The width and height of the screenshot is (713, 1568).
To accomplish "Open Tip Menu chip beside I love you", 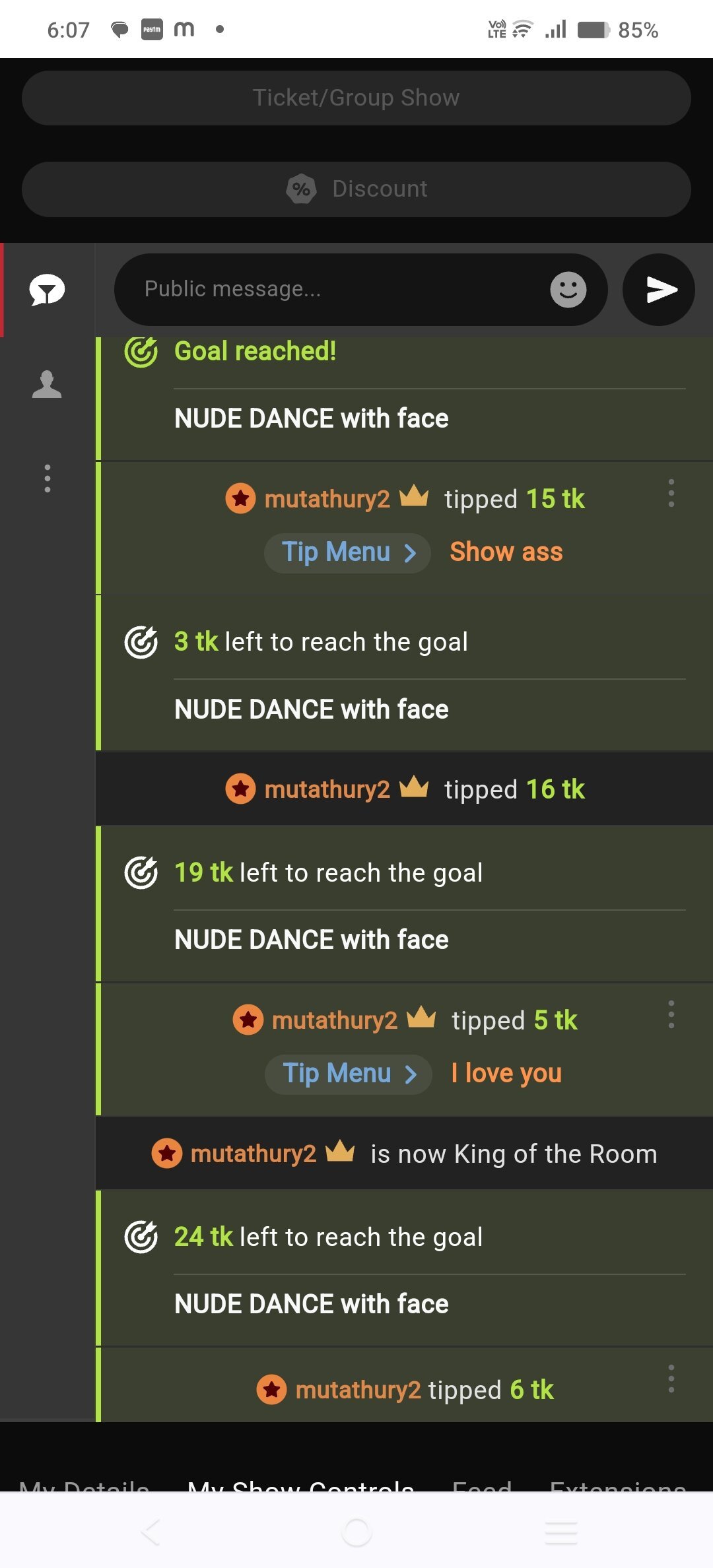I will pyautogui.click(x=348, y=1074).
